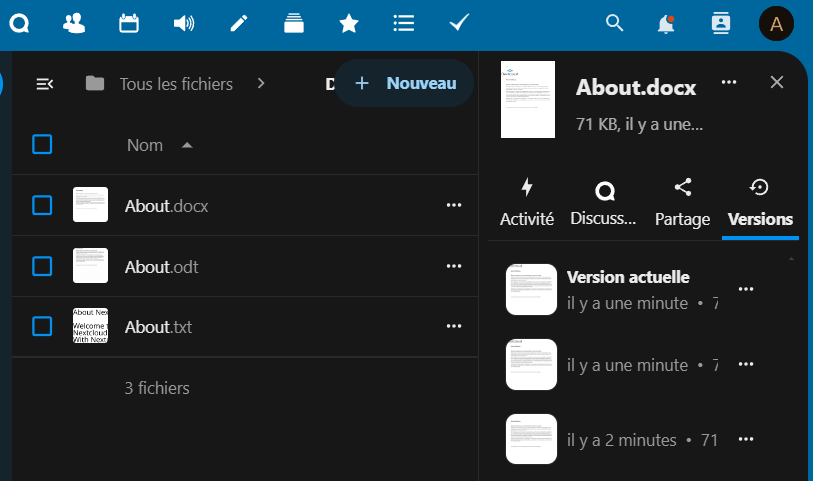Viewport: 813px width, 481px height.
Task: Open actions for Version actuelle
Action: (x=745, y=289)
